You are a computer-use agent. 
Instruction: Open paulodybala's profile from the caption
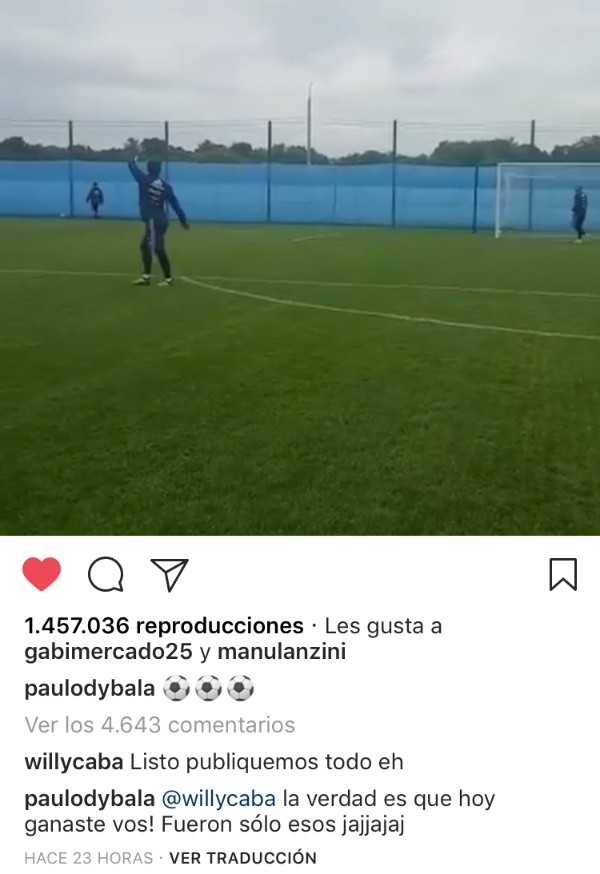tap(89, 689)
